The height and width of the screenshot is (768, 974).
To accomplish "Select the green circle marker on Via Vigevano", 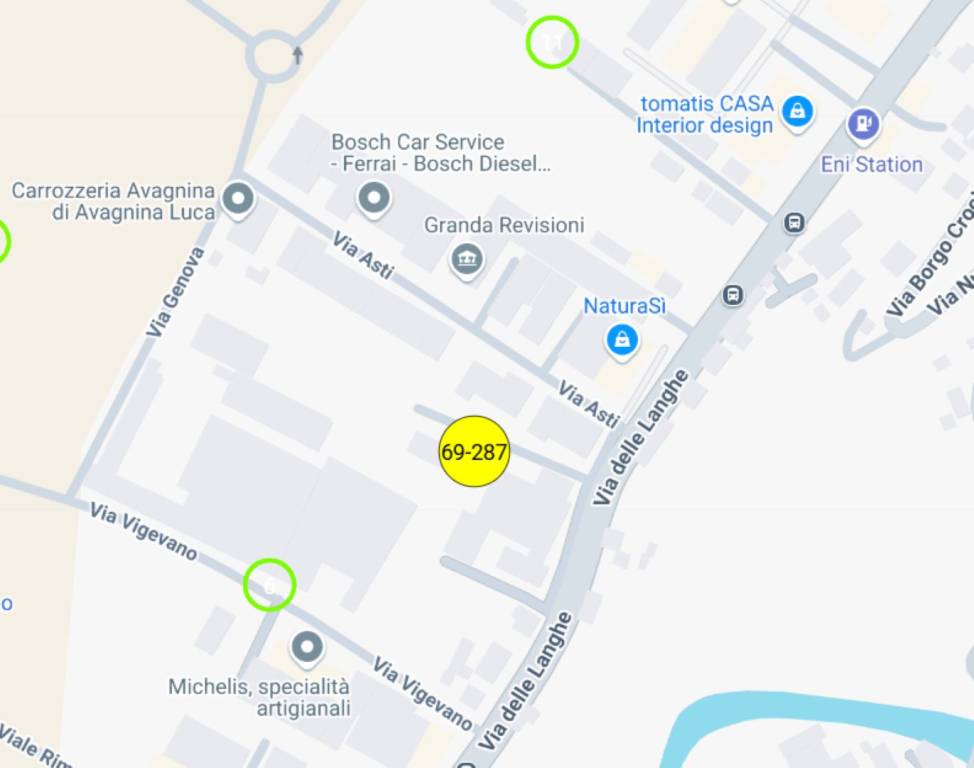I will pos(269,585).
